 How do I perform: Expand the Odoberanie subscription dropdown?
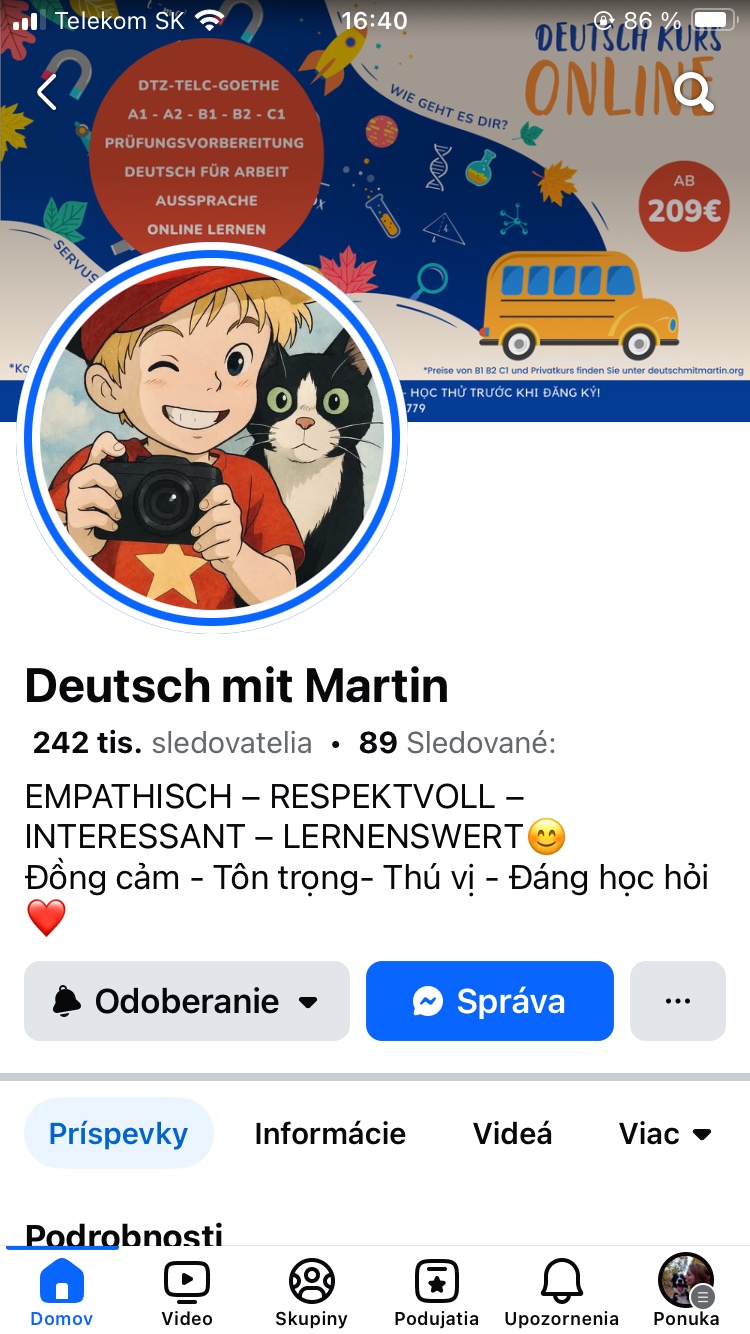point(186,1001)
